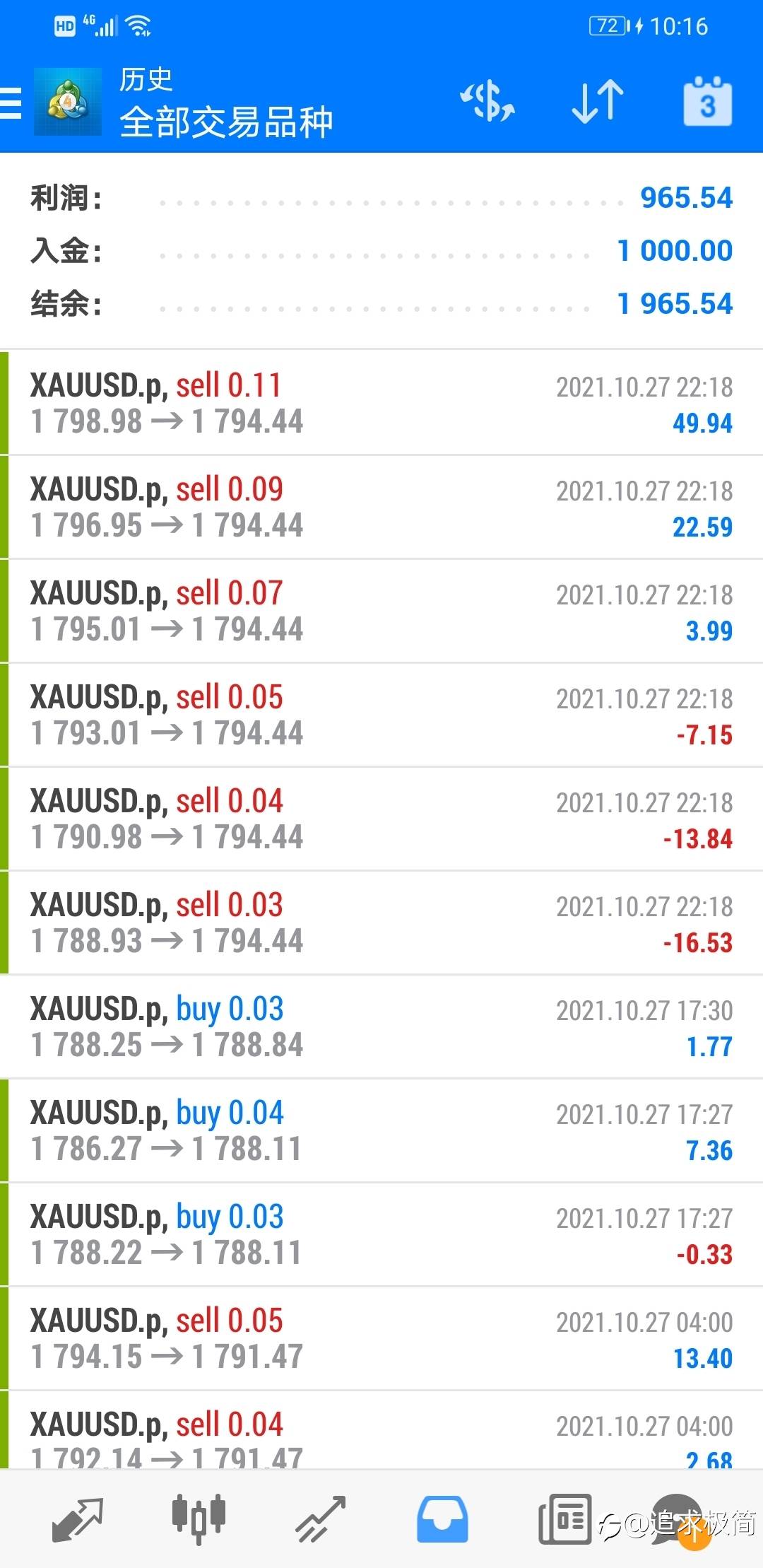Select the History inbox tab

coord(442,1519)
